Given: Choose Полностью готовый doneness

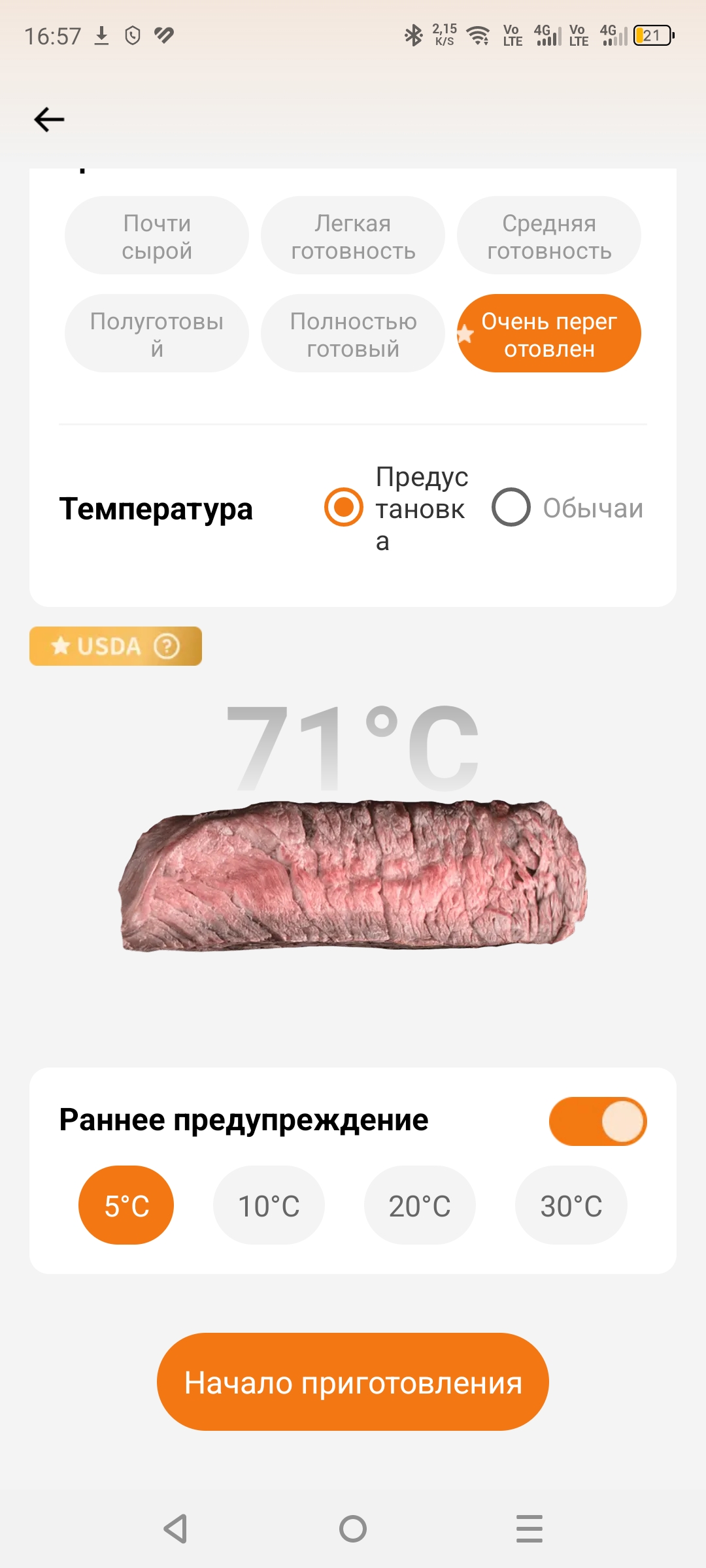Looking at the screenshot, I should 353,334.
